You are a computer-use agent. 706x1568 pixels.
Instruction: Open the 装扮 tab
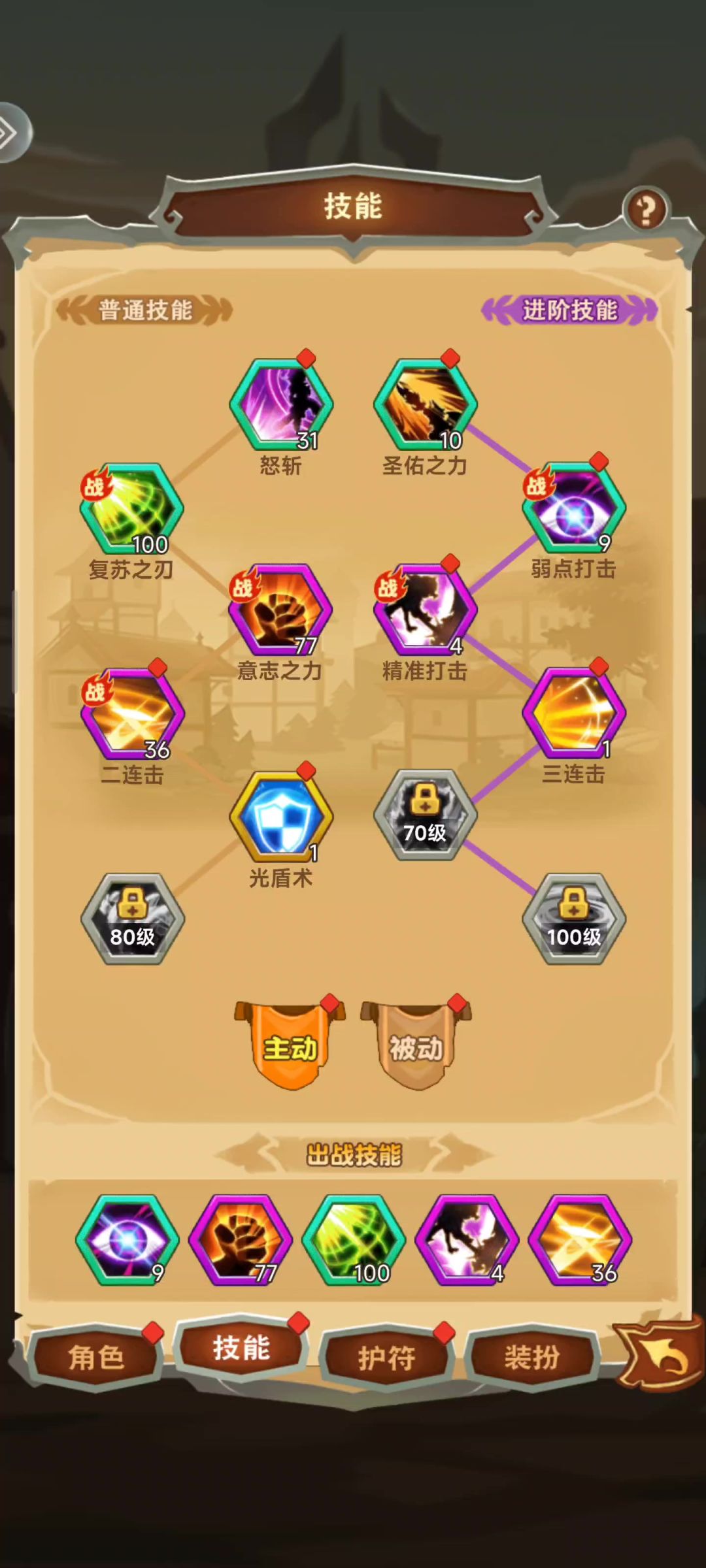531,1358
